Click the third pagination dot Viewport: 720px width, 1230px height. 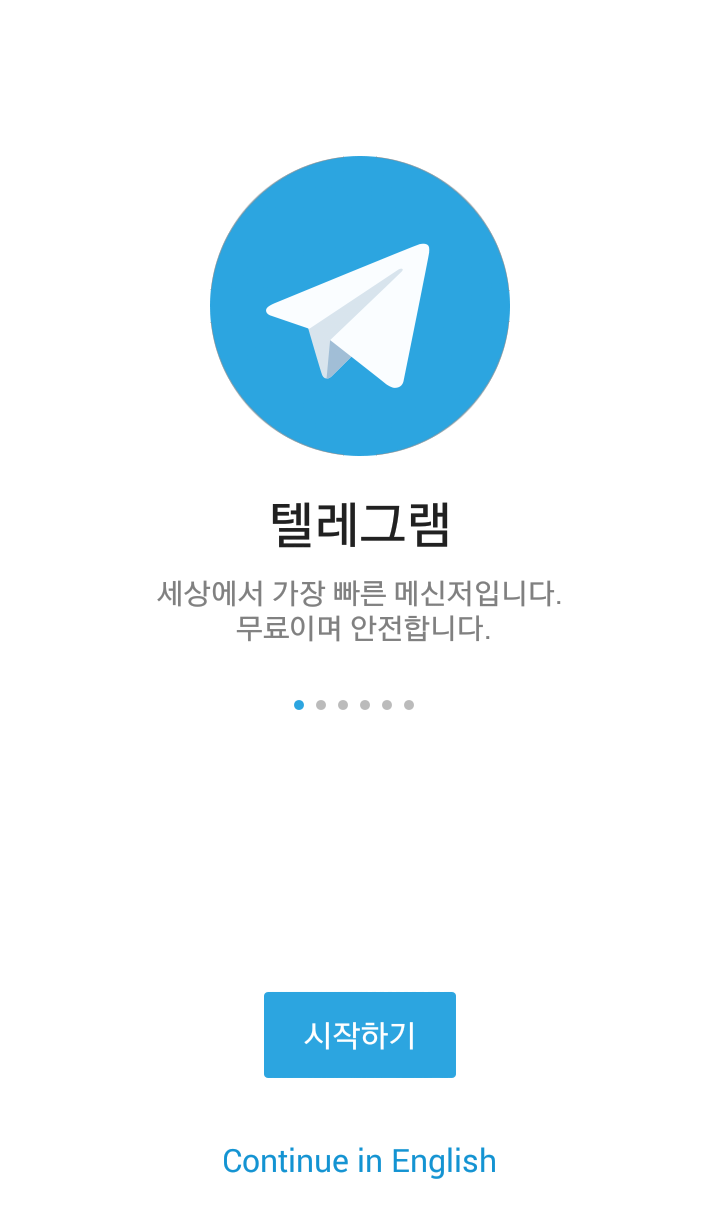pyautogui.click(x=343, y=704)
